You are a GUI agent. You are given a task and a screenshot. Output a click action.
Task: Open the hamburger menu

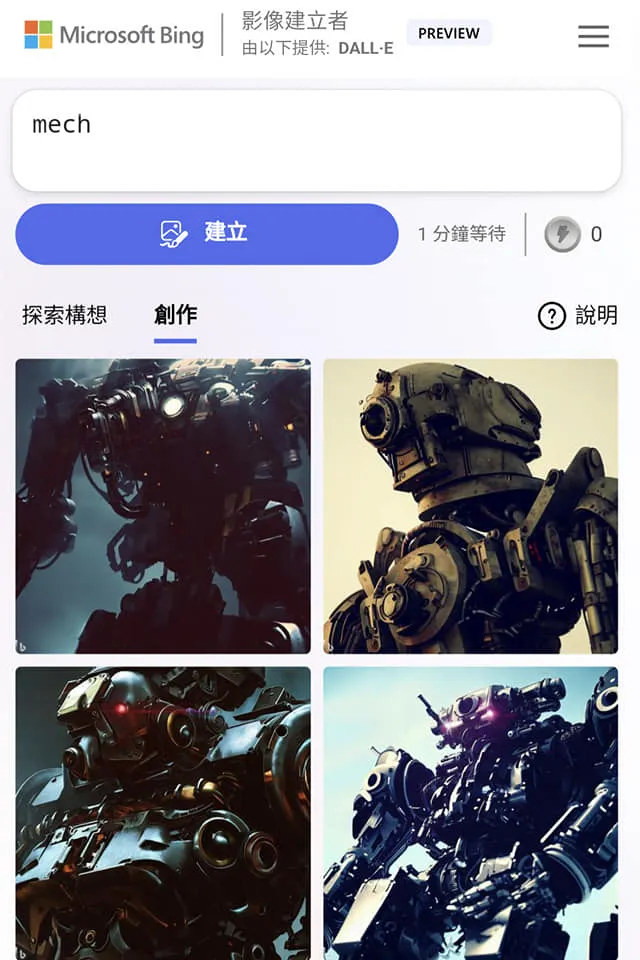point(593,36)
